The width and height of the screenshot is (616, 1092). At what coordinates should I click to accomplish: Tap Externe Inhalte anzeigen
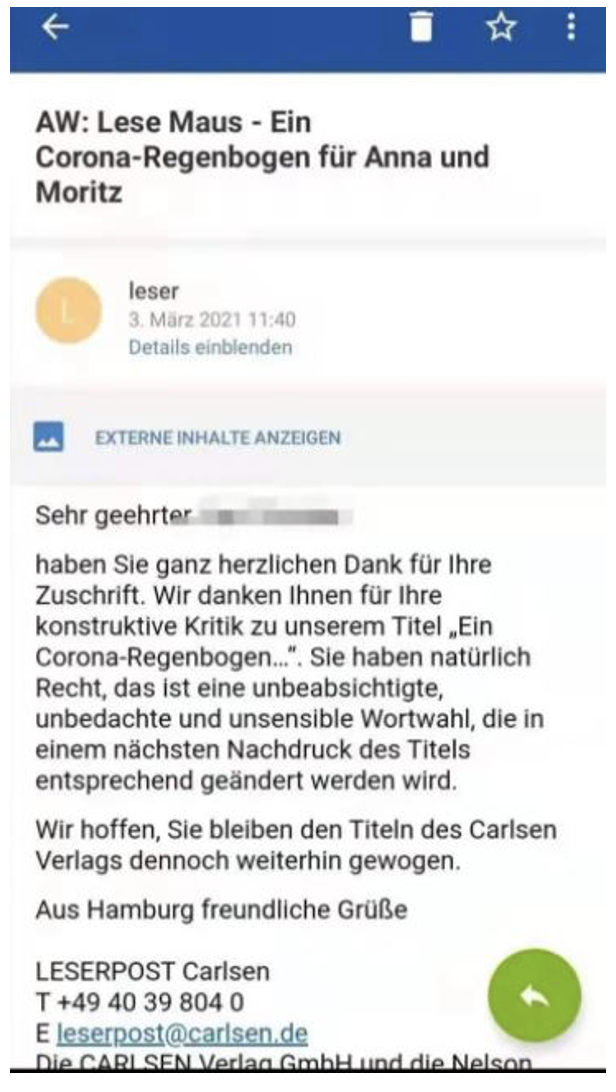[x=217, y=437]
